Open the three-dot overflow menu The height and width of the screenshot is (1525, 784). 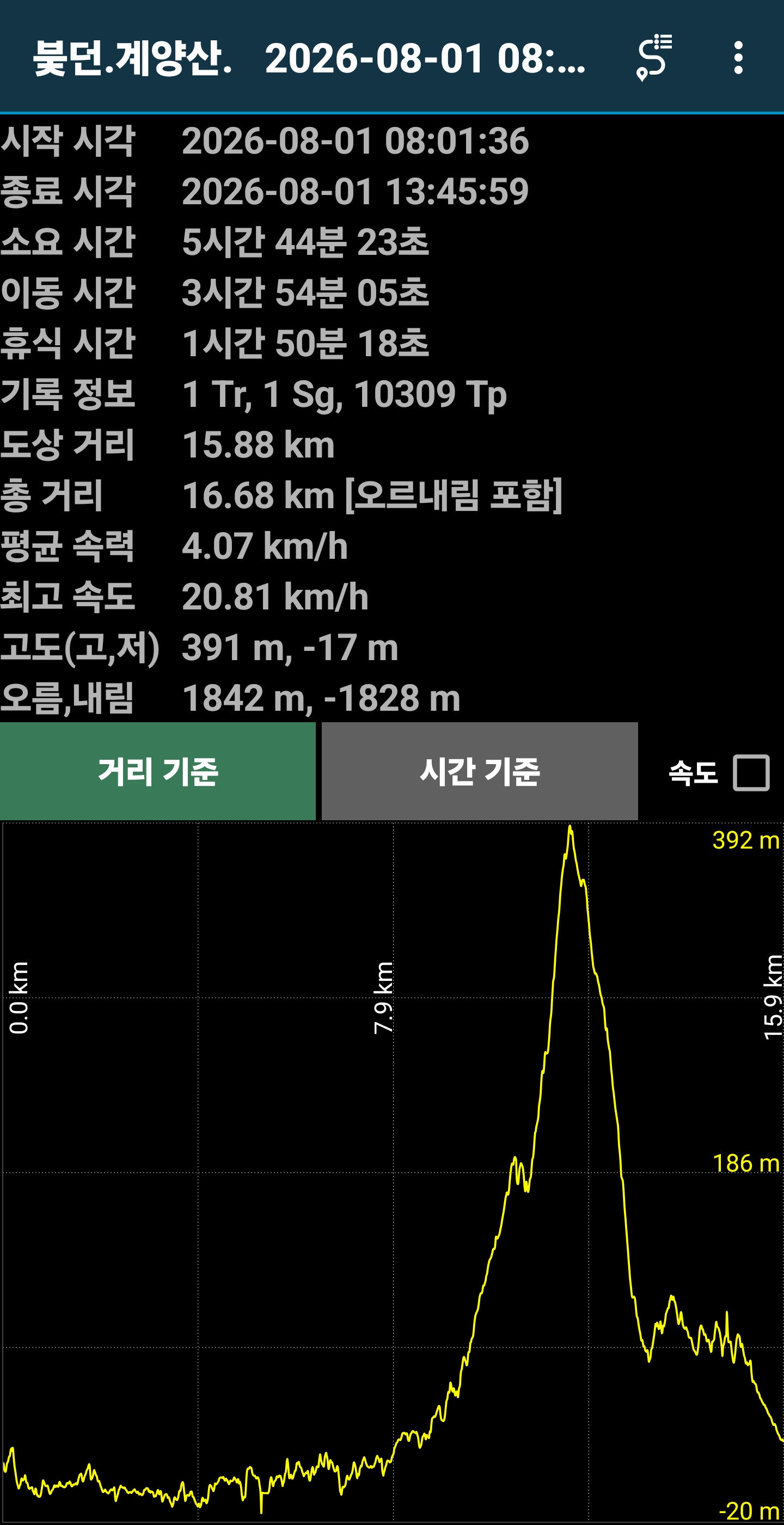click(738, 57)
